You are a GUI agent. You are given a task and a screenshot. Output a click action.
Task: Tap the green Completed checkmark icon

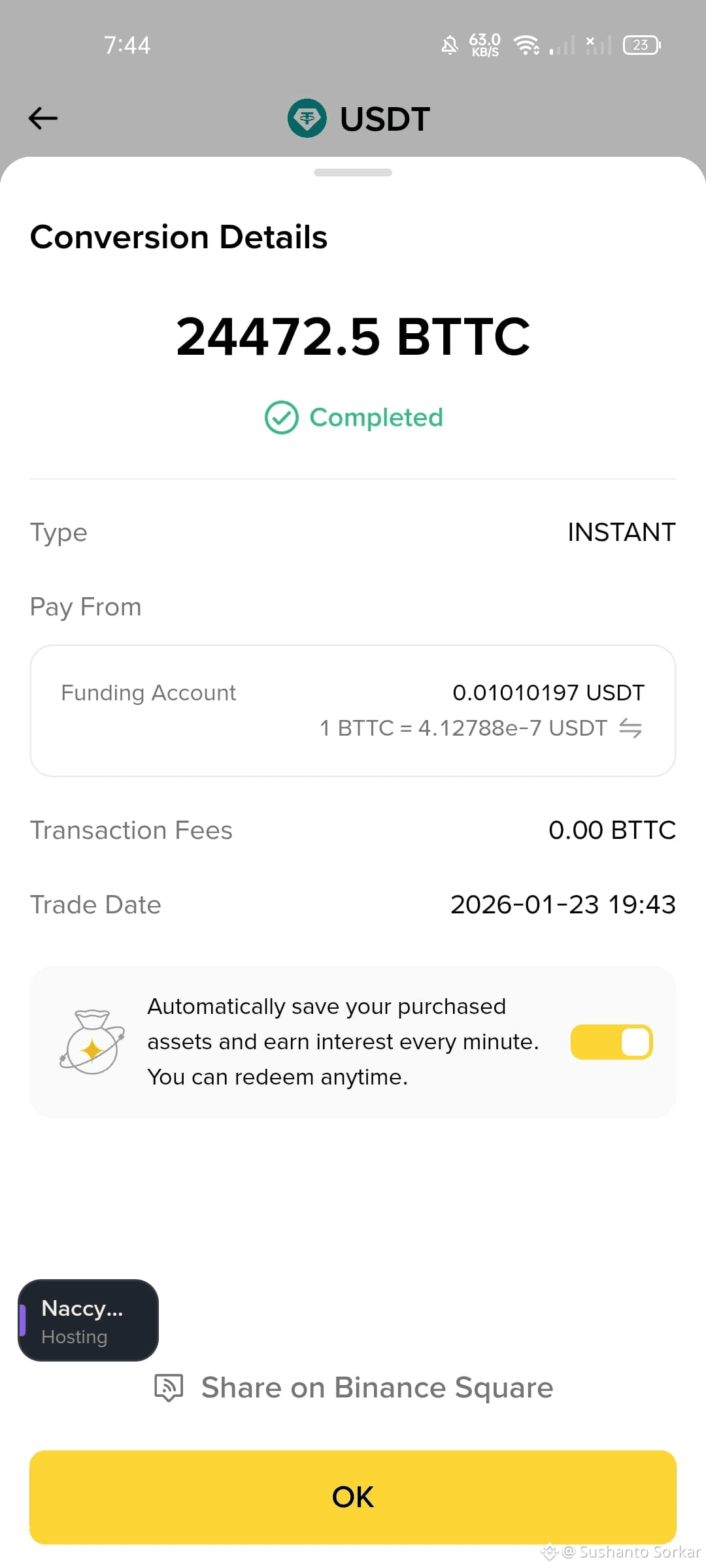coord(282,417)
